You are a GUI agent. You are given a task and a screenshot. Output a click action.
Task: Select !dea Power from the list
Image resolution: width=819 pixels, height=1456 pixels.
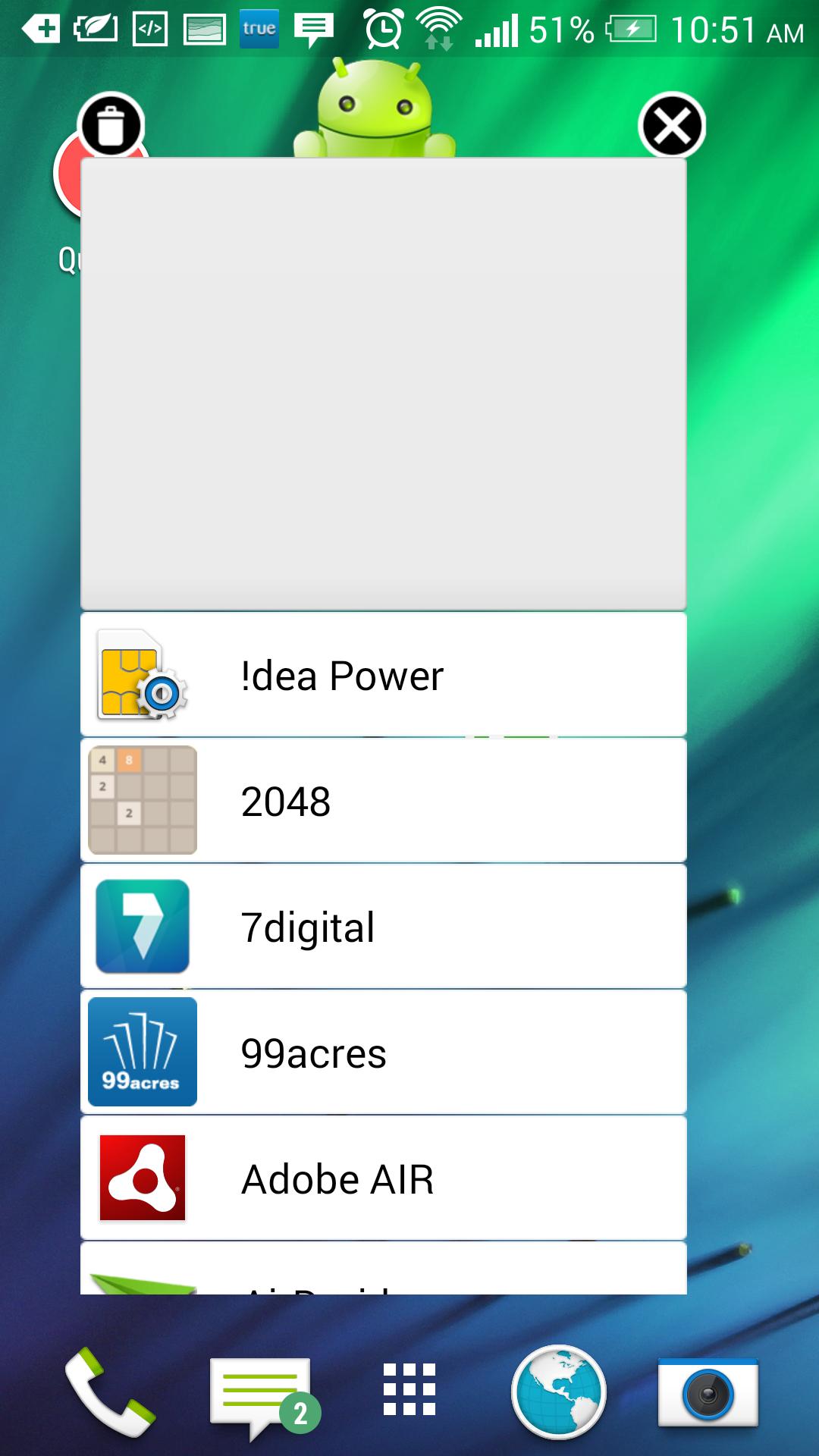384,675
